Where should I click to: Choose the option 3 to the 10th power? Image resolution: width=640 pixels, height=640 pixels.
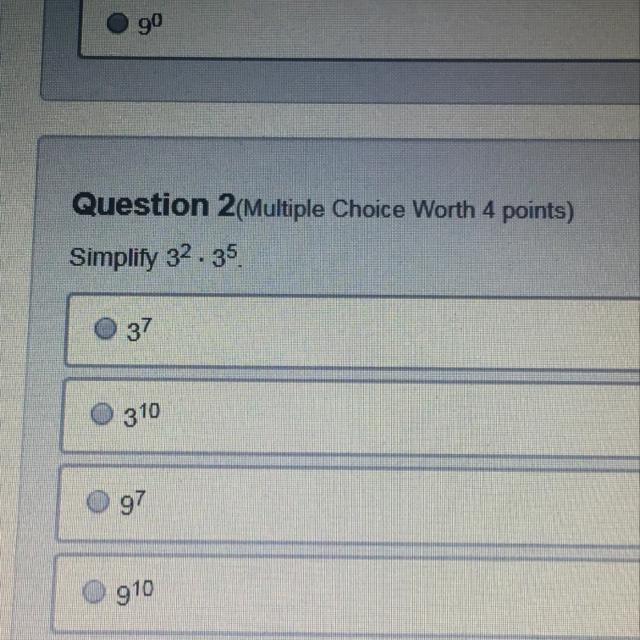coord(100,412)
